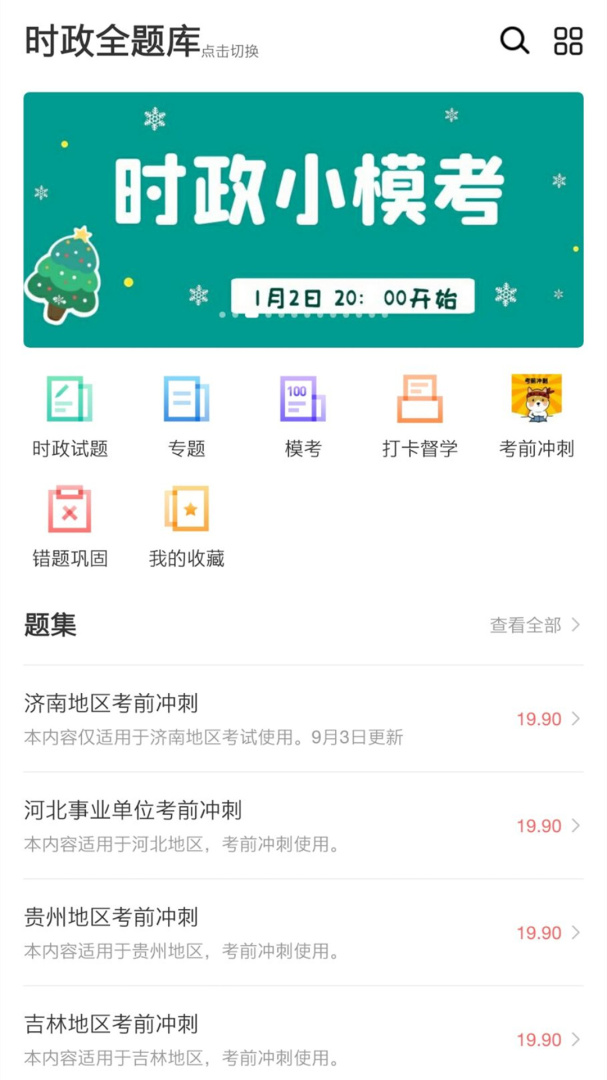Go to 专题 topics
This screenshot has height=1080, width=607.
[x=186, y=416]
